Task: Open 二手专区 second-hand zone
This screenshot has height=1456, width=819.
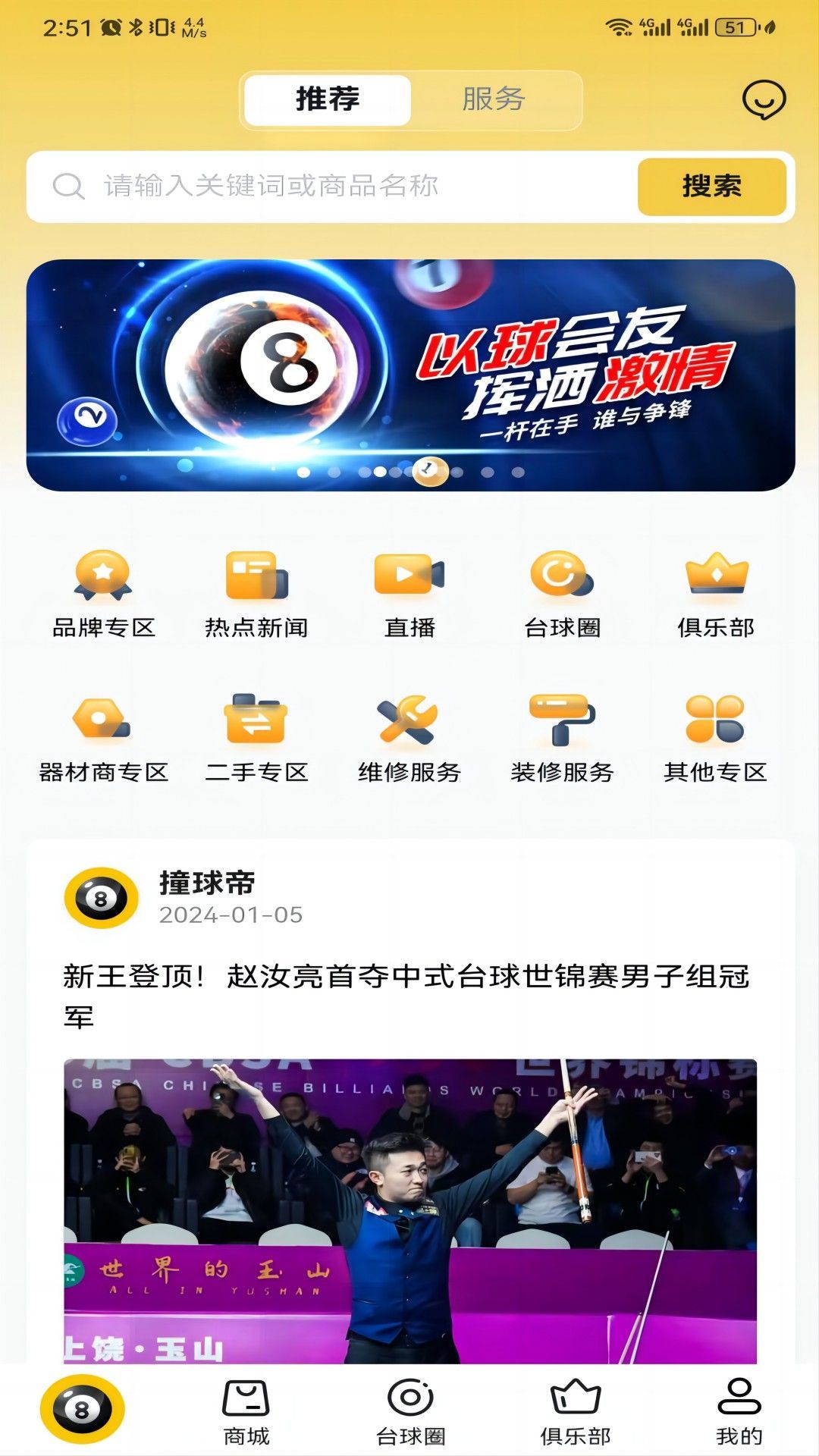Action: 256,739
